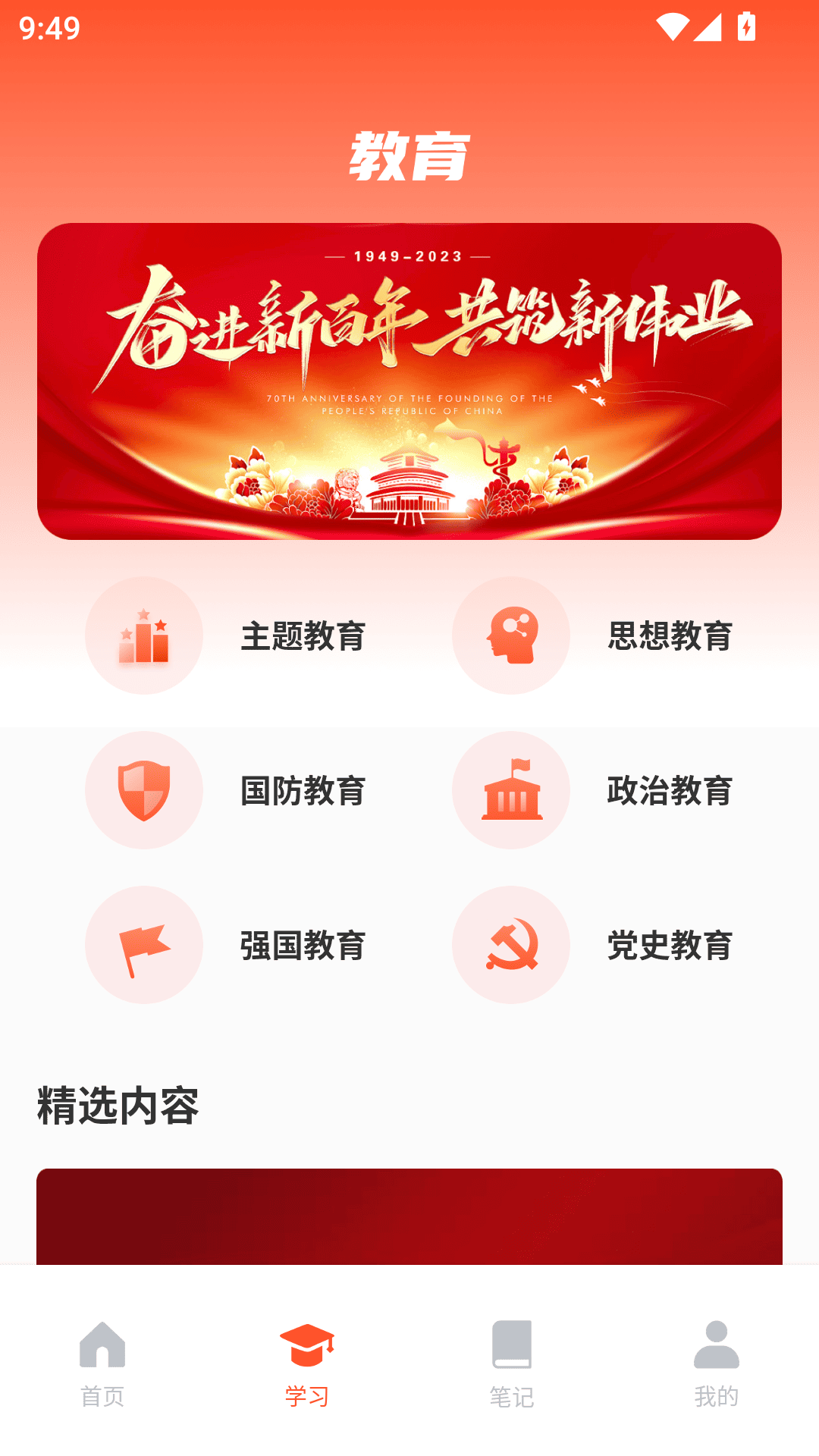Select the 思想教育 head icon
Viewport: 819px width, 1456px height.
pyautogui.click(x=510, y=637)
